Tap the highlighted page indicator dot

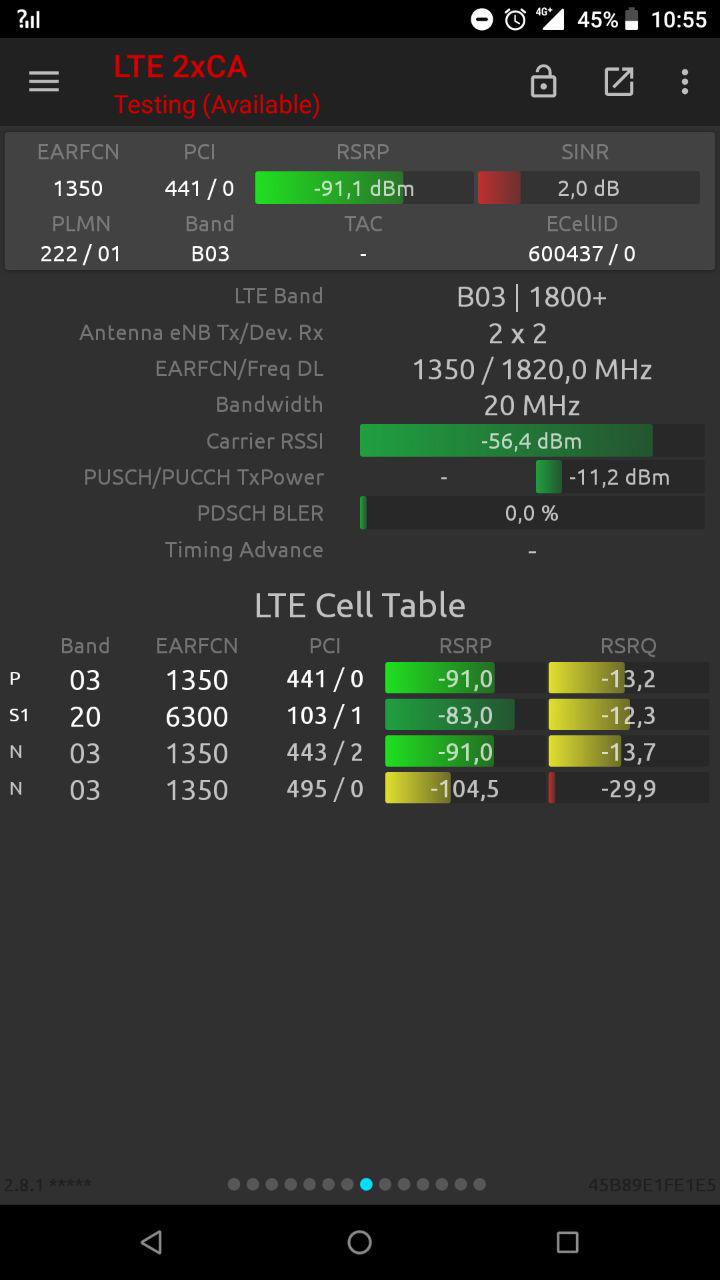click(x=366, y=1184)
